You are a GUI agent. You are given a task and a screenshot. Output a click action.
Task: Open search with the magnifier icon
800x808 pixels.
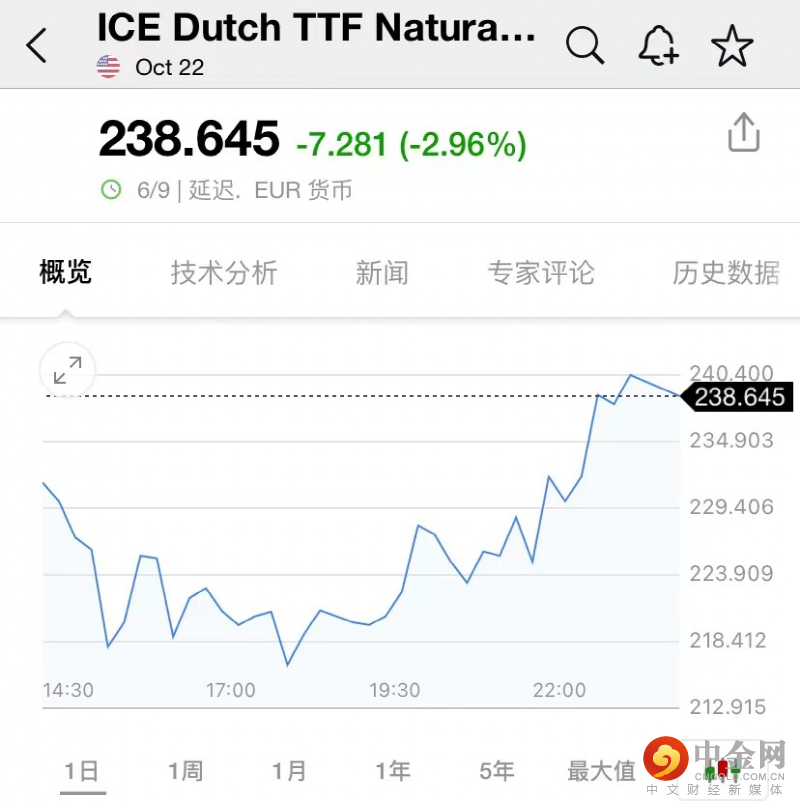click(x=585, y=45)
